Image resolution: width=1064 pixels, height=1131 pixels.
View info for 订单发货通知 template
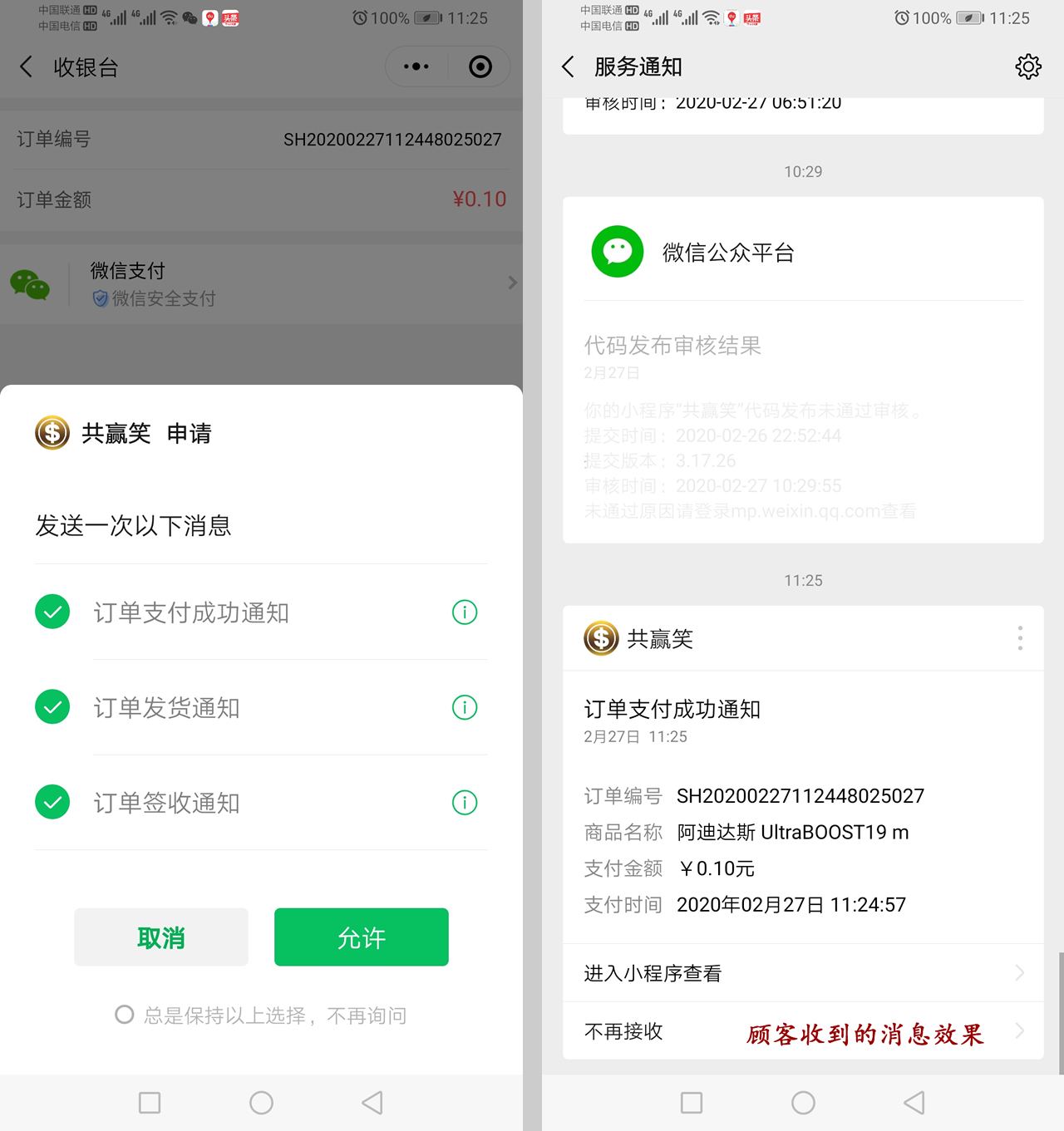pos(464,707)
